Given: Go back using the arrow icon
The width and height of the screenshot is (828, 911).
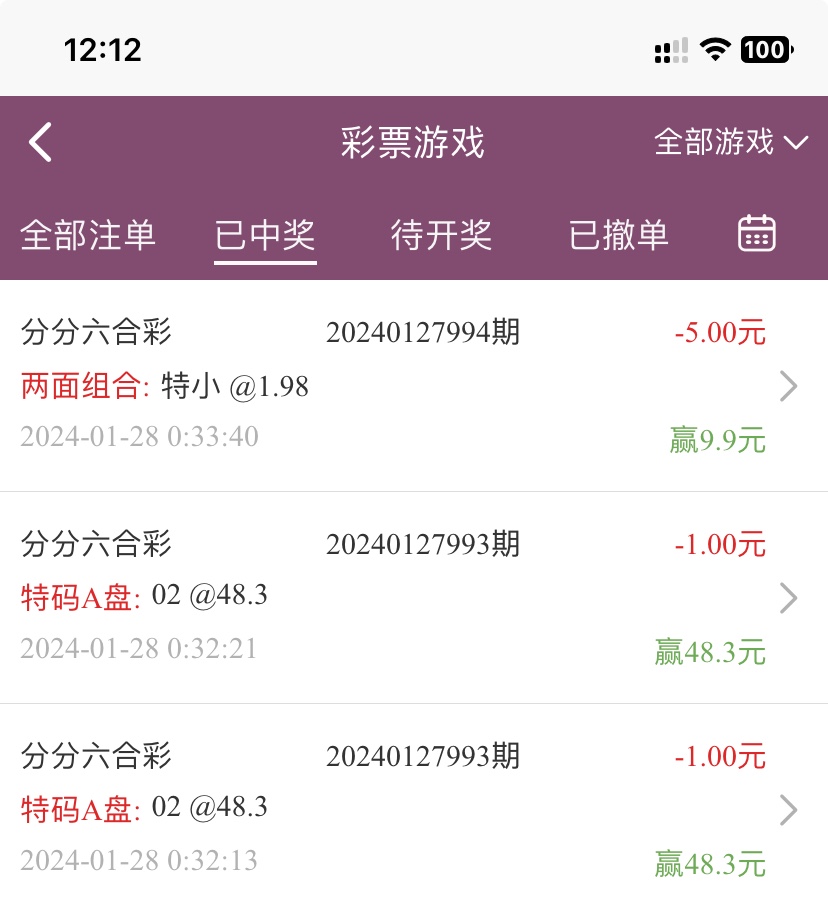Looking at the screenshot, I should 40,143.
